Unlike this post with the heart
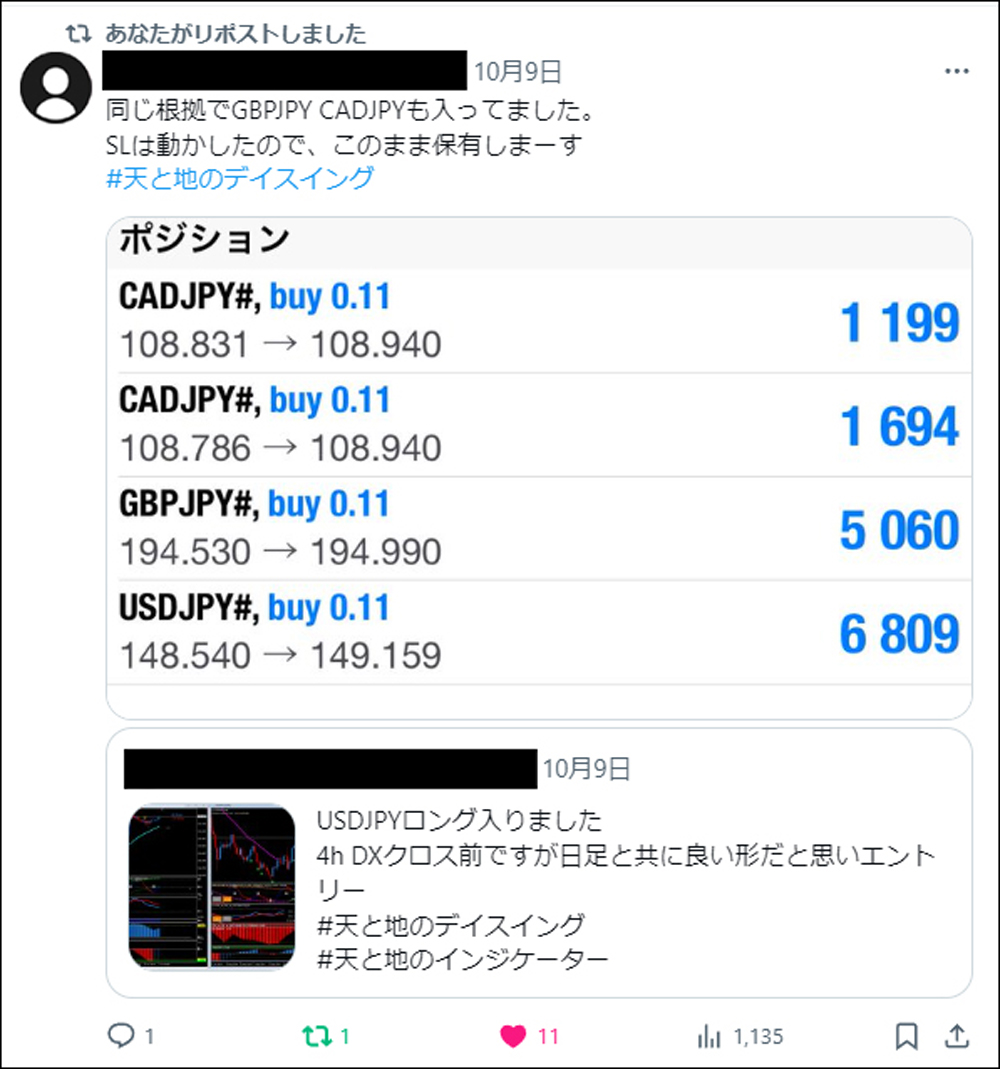 [513, 1036]
